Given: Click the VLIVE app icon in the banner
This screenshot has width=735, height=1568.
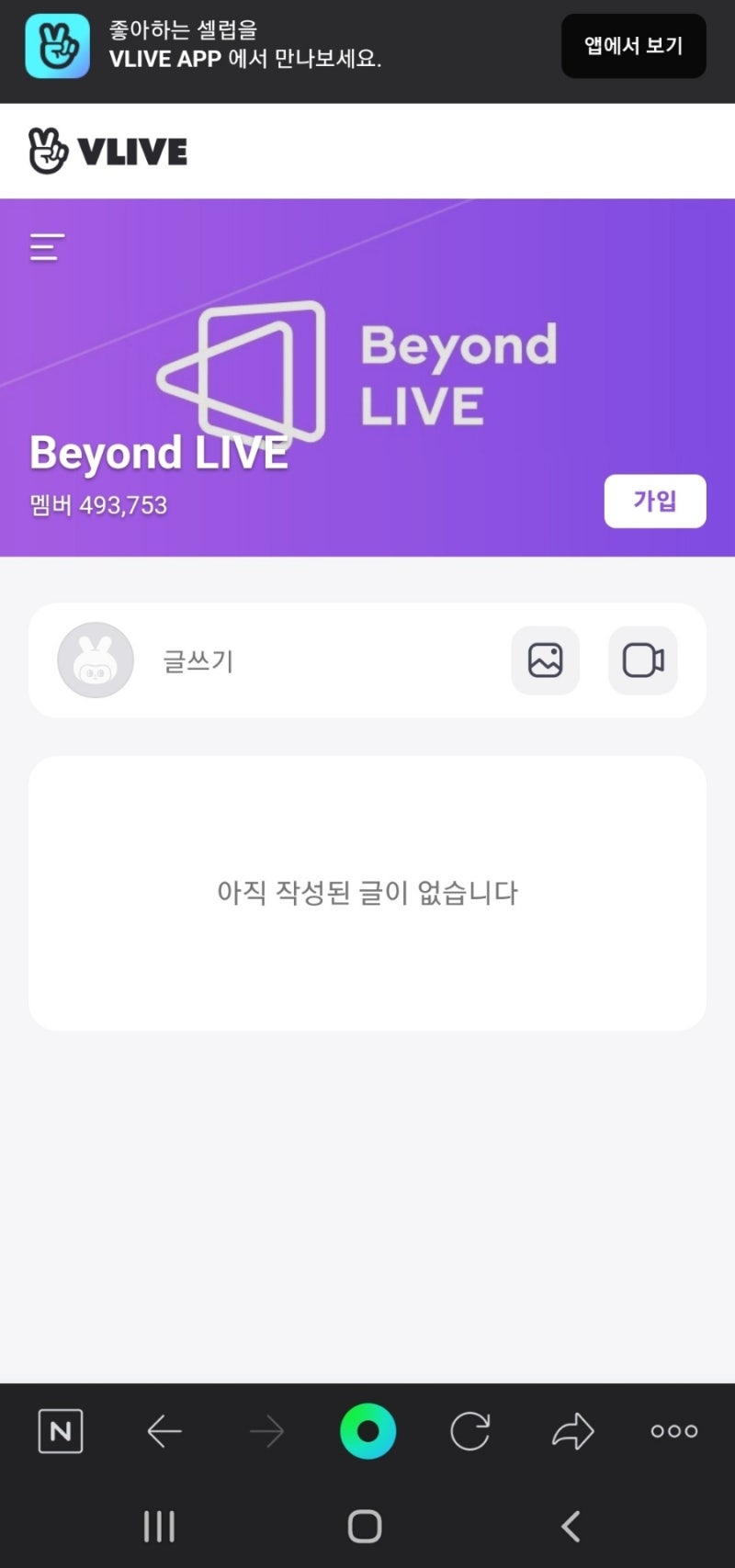Looking at the screenshot, I should [57, 45].
